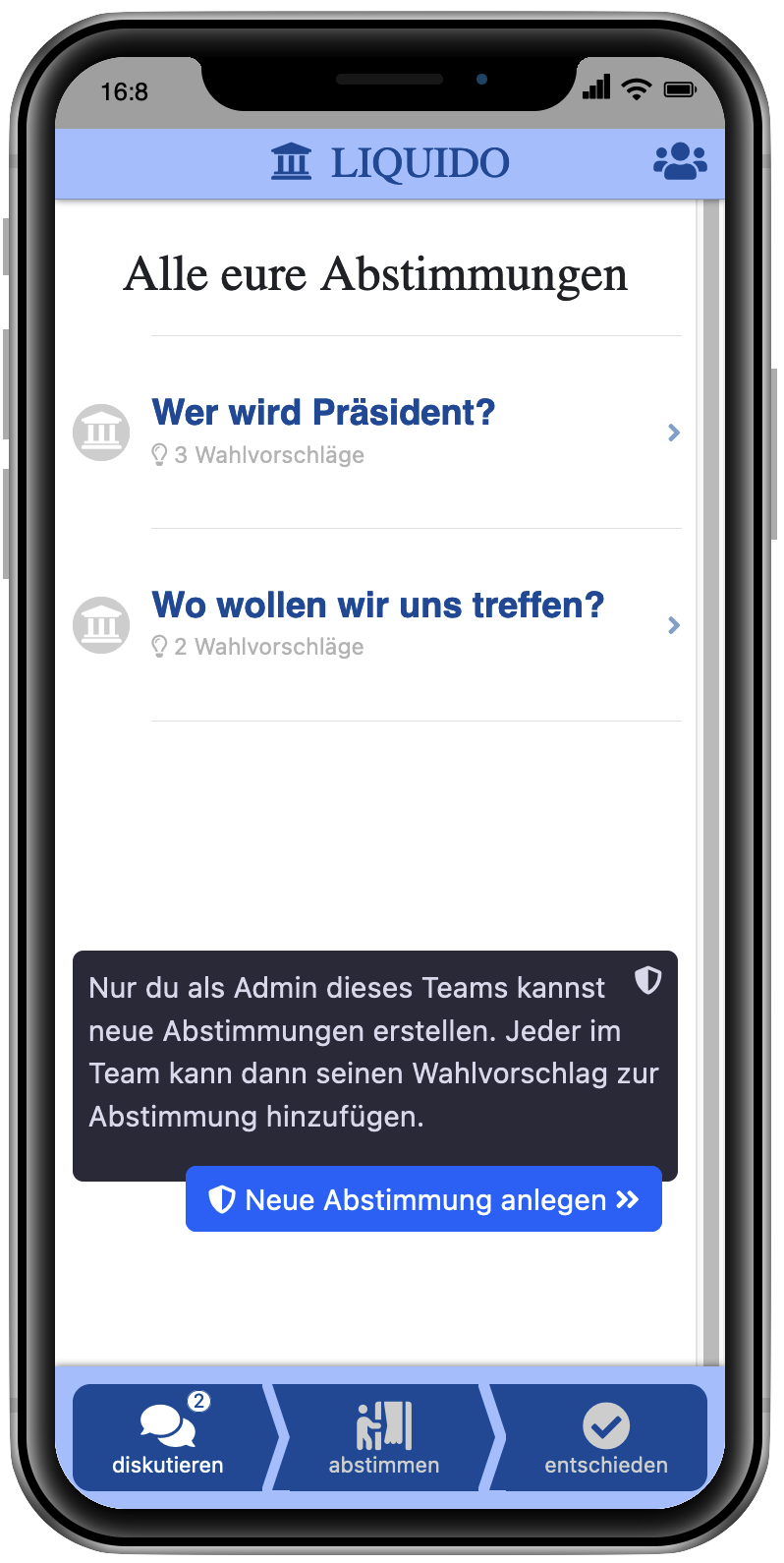Tap 'Neue Abstimmung anlegen' button
This screenshot has height=1563, width=784.
coord(423,1199)
